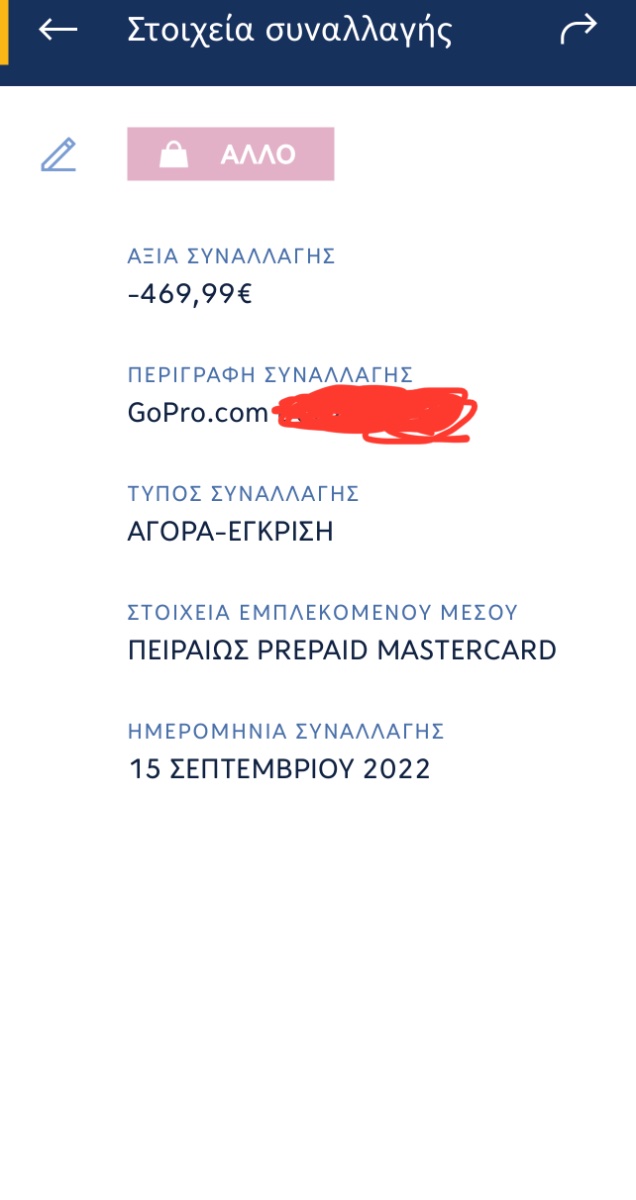Go back using the top-left arrow

tap(58, 30)
